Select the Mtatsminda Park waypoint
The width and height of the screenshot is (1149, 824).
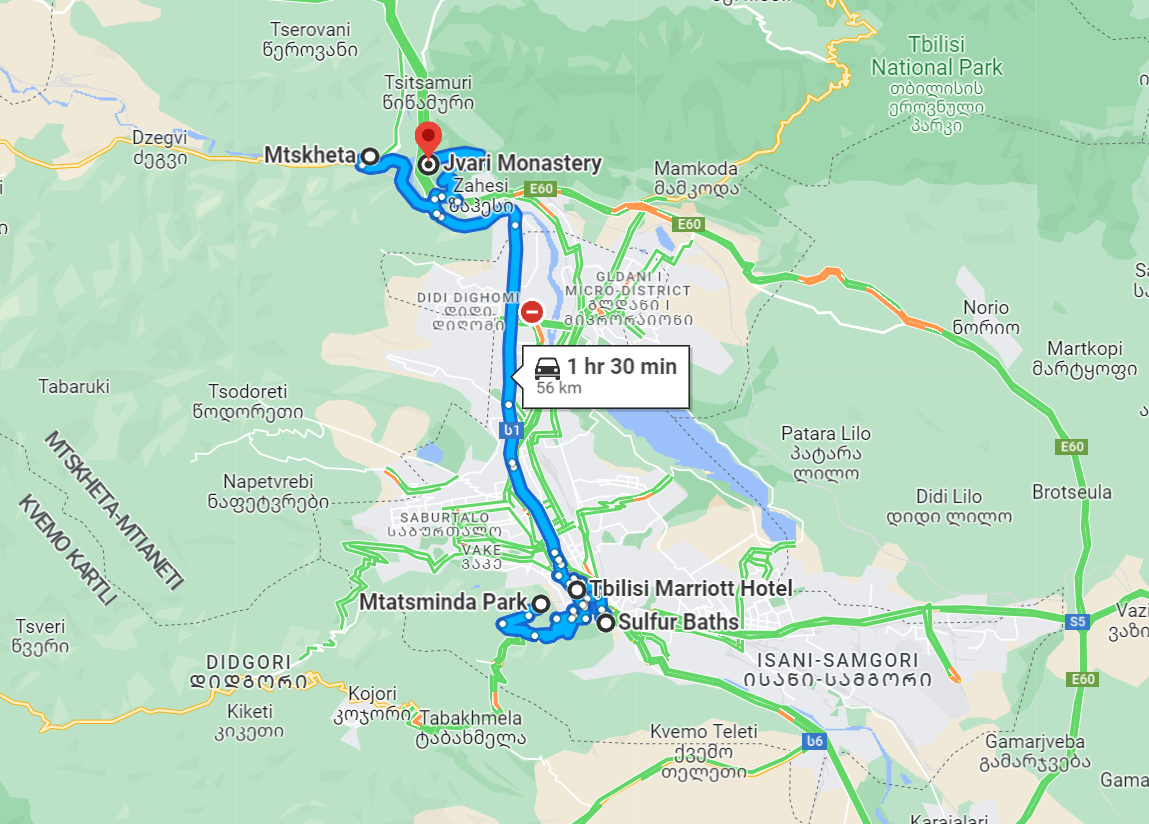click(x=540, y=603)
